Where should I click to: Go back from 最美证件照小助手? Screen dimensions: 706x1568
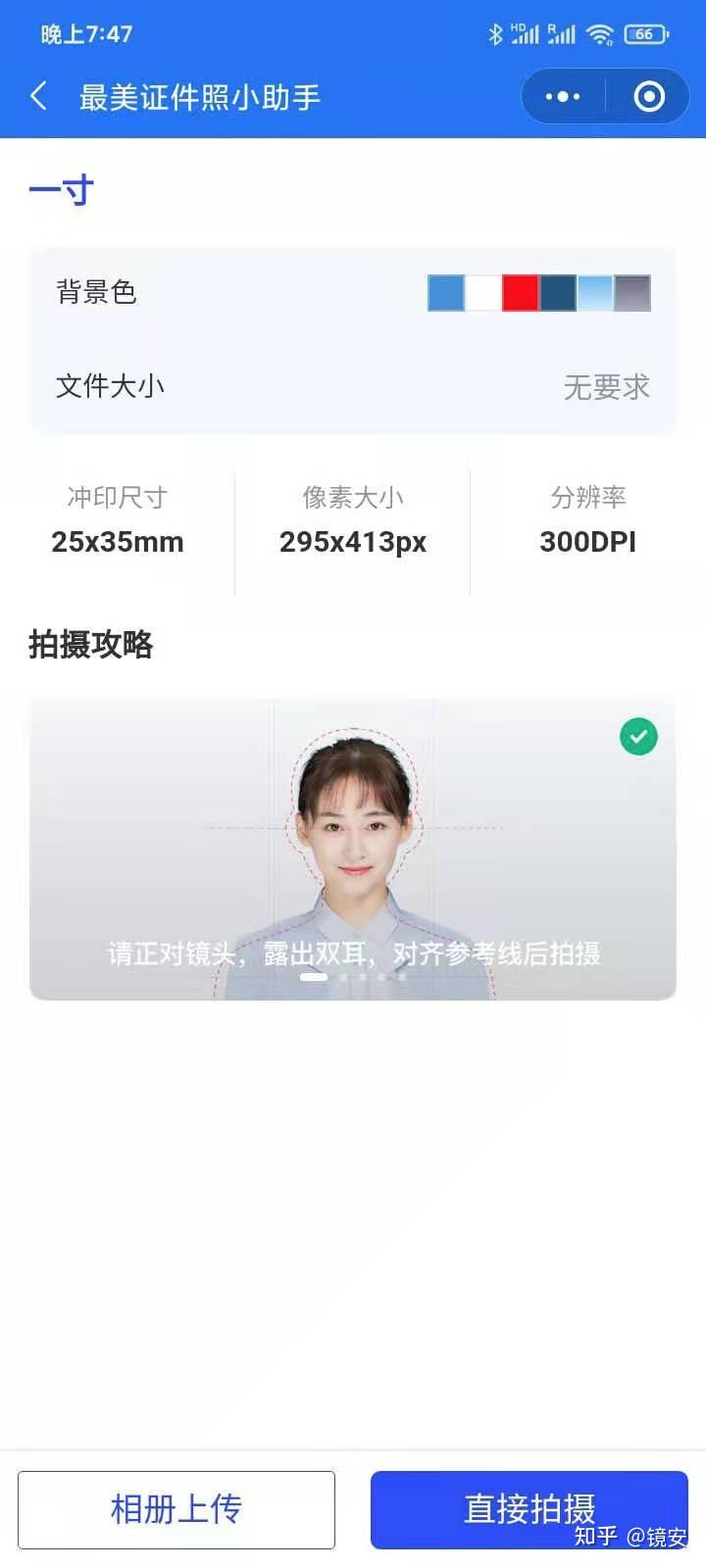39,96
